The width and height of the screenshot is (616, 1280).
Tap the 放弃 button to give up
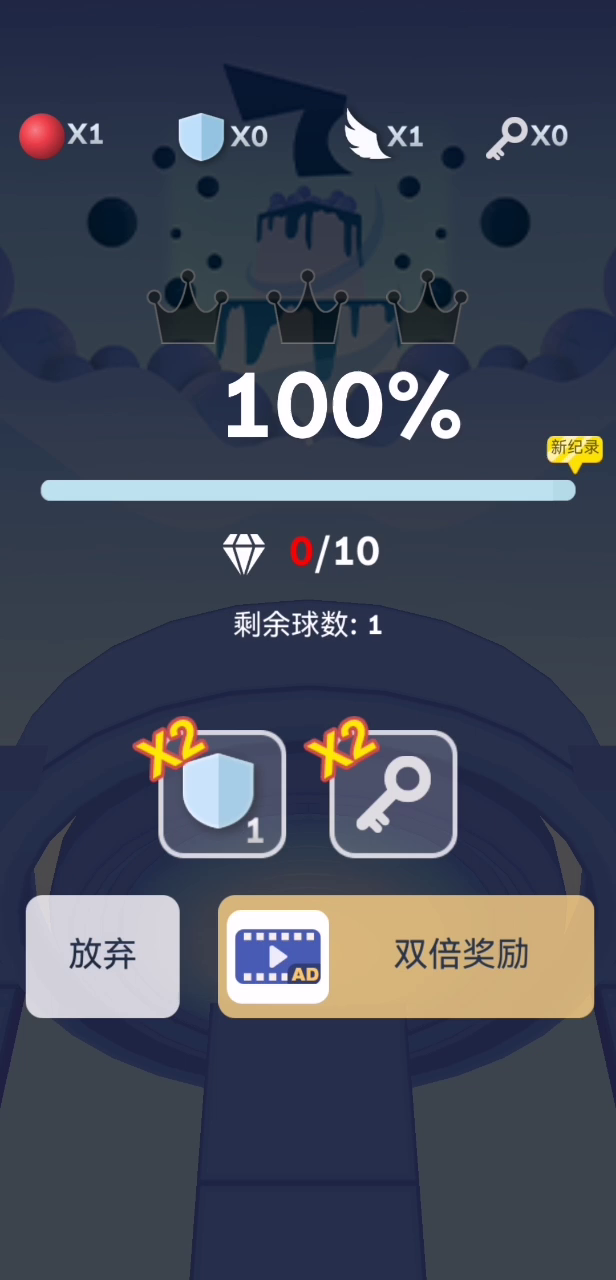pyautogui.click(x=103, y=956)
